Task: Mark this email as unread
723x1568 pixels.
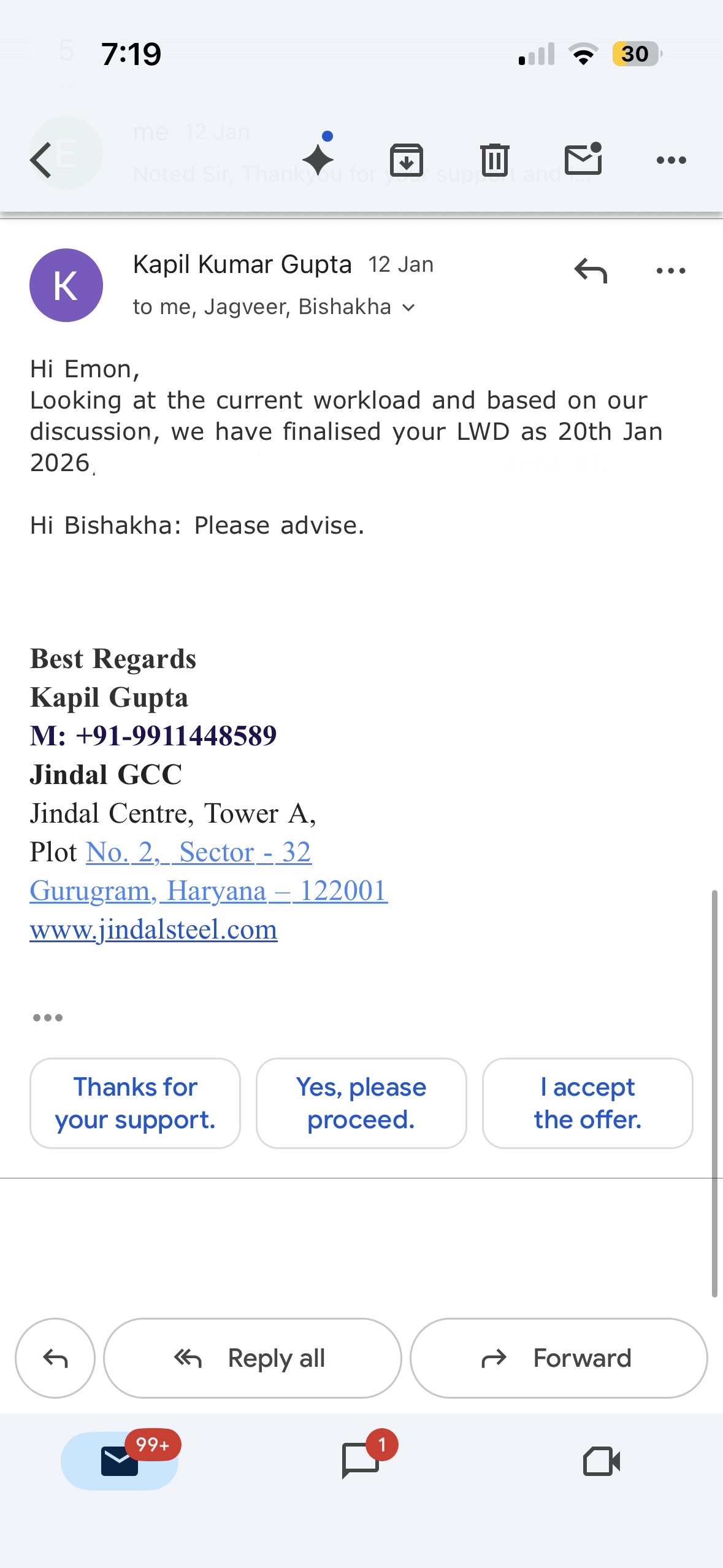Action: 583,159
